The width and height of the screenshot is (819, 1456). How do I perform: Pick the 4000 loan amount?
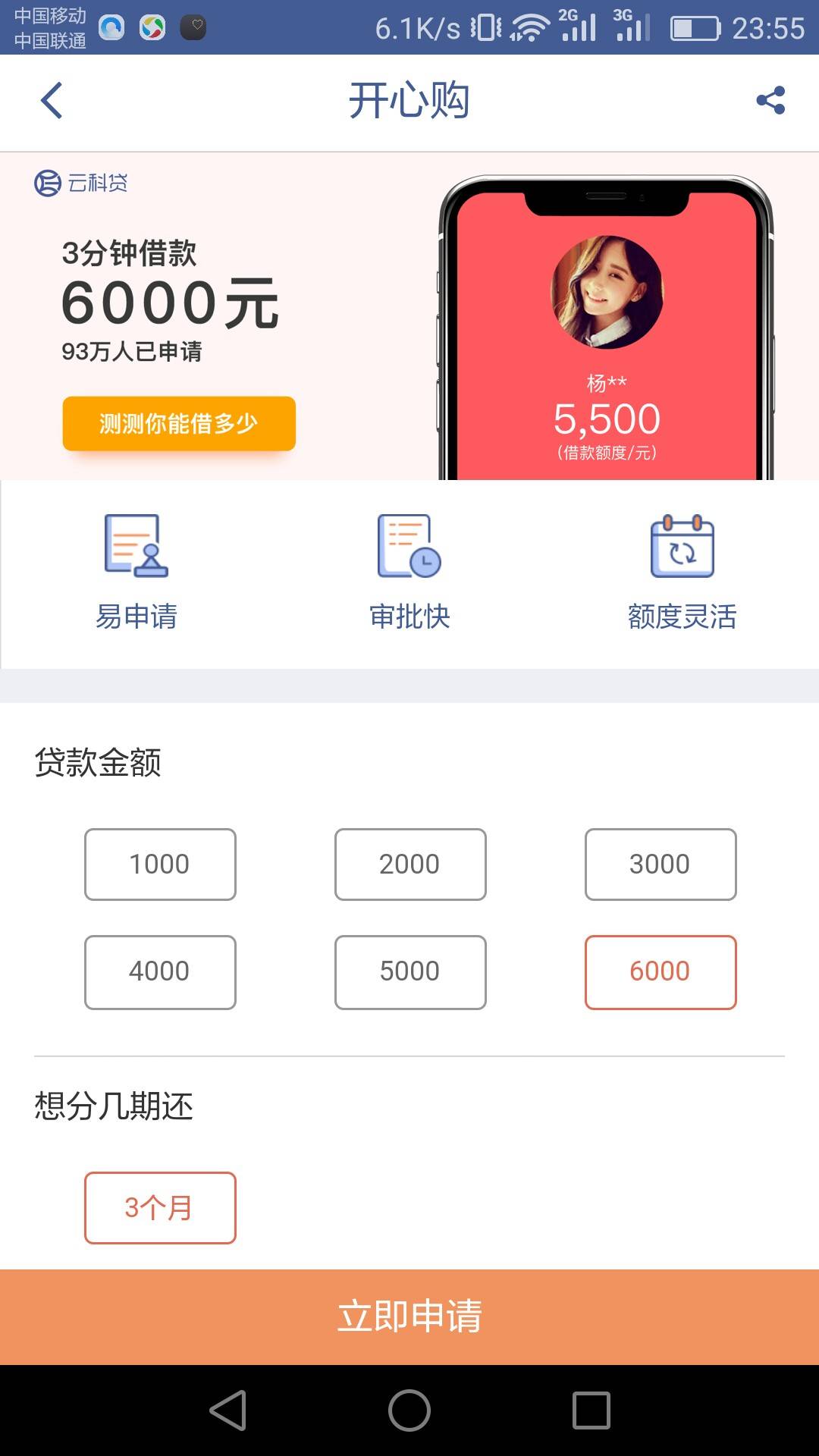(160, 972)
